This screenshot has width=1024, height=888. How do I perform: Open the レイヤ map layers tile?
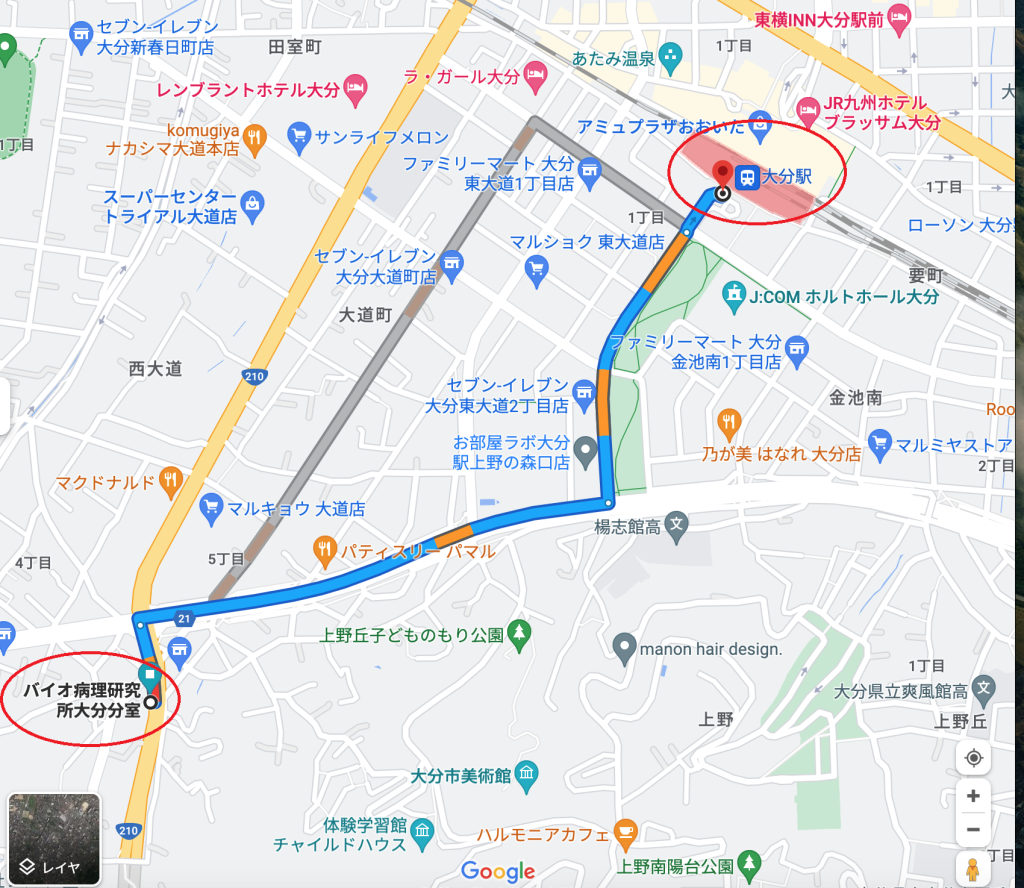point(54,838)
